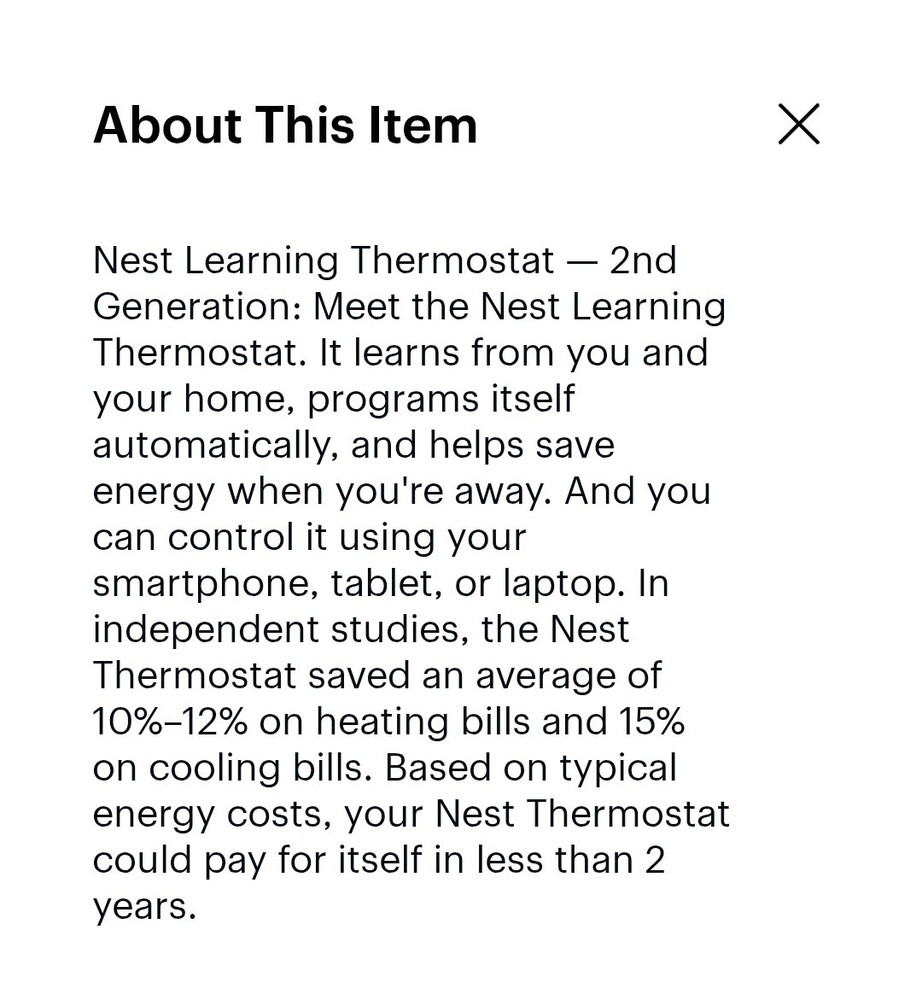Click the About This Item heading
This screenshot has width=922, height=1000.
[284, 124]
